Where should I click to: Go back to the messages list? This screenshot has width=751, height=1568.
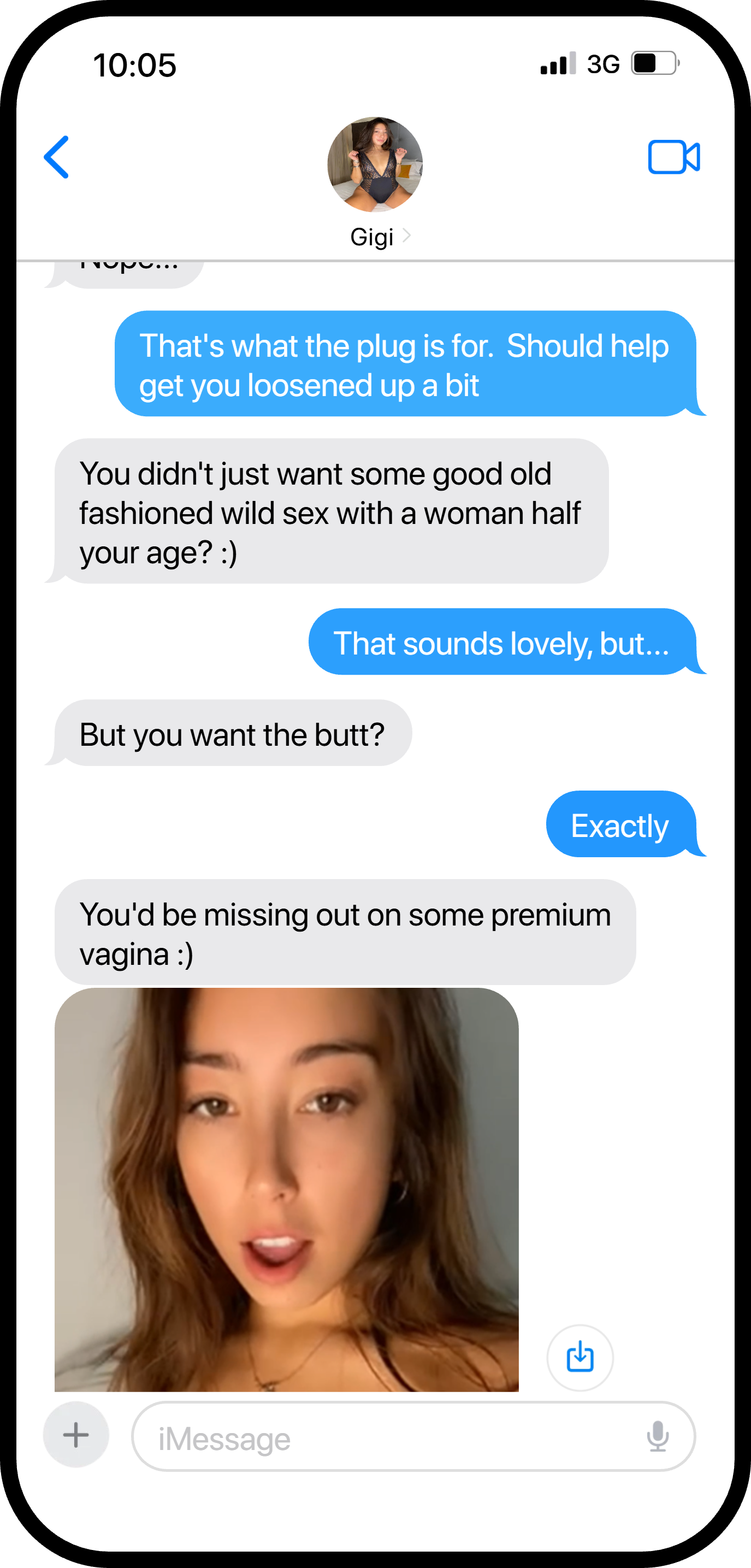57,157
